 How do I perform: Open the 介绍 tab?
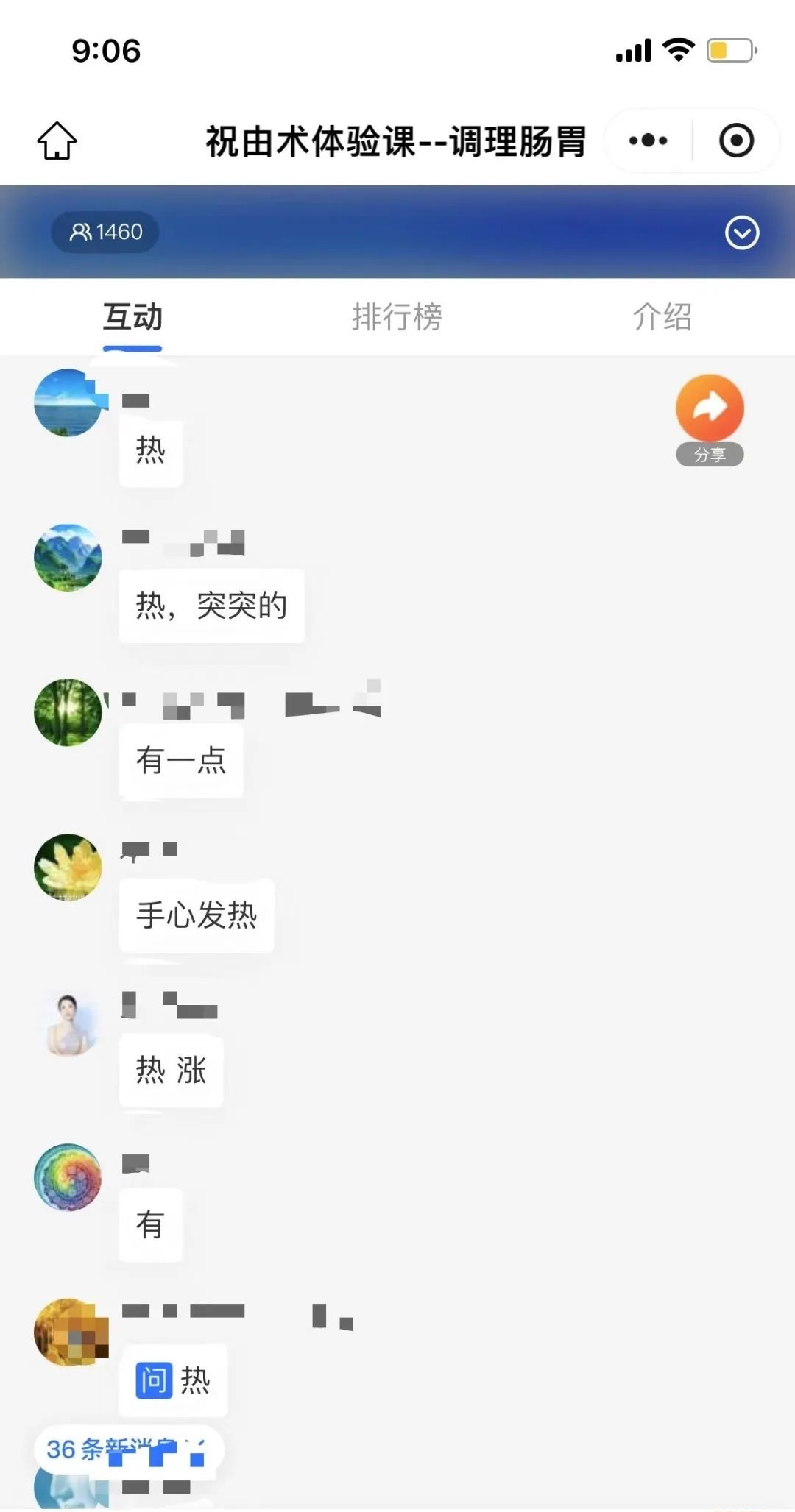coord(662,317)
